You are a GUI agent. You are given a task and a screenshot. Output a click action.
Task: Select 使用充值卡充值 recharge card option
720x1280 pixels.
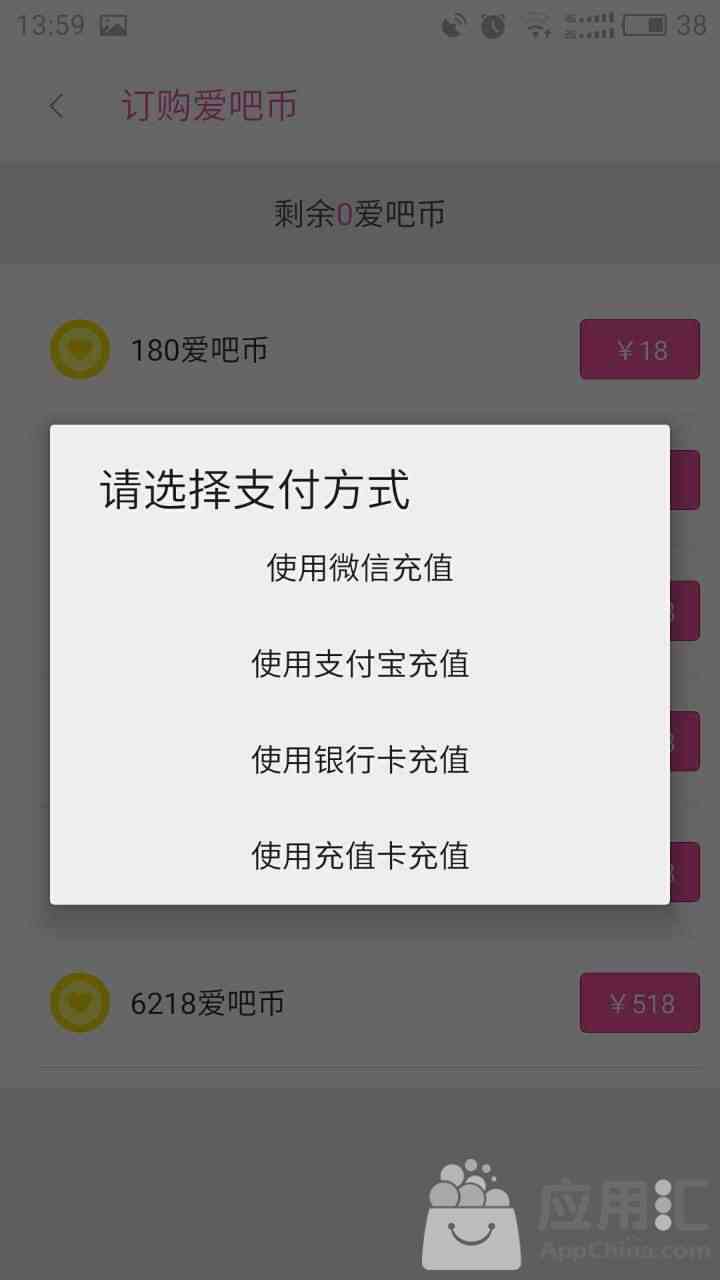pos(360,856)
